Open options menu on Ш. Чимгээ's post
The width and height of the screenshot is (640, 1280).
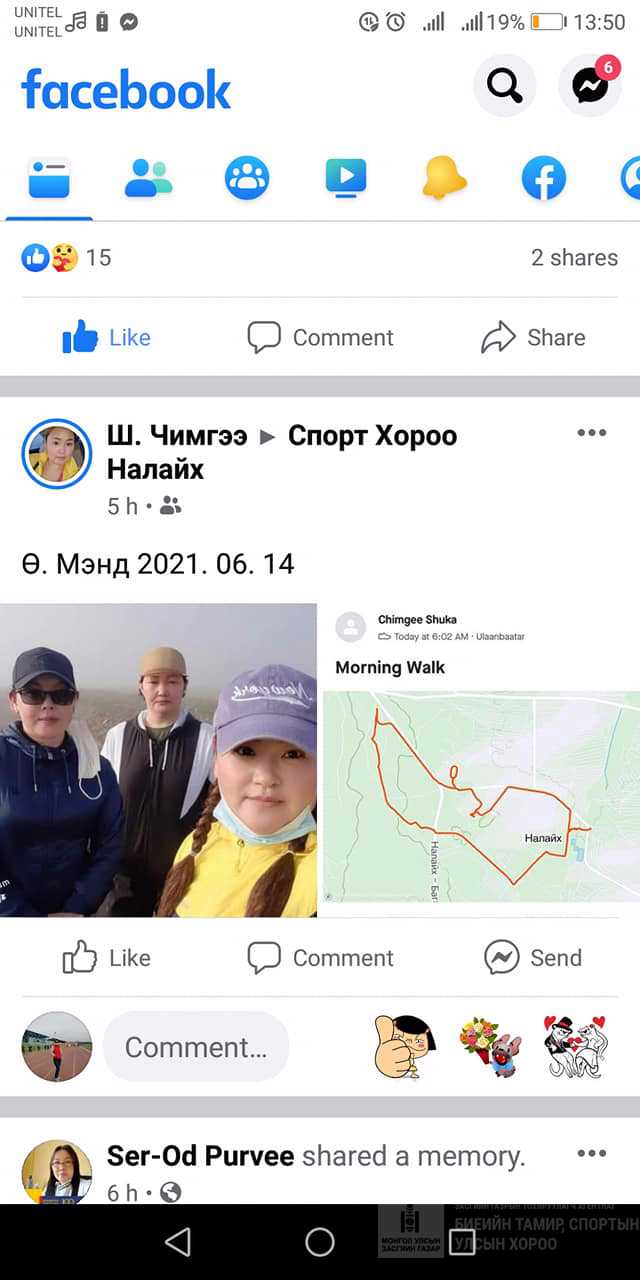[591, 433]
